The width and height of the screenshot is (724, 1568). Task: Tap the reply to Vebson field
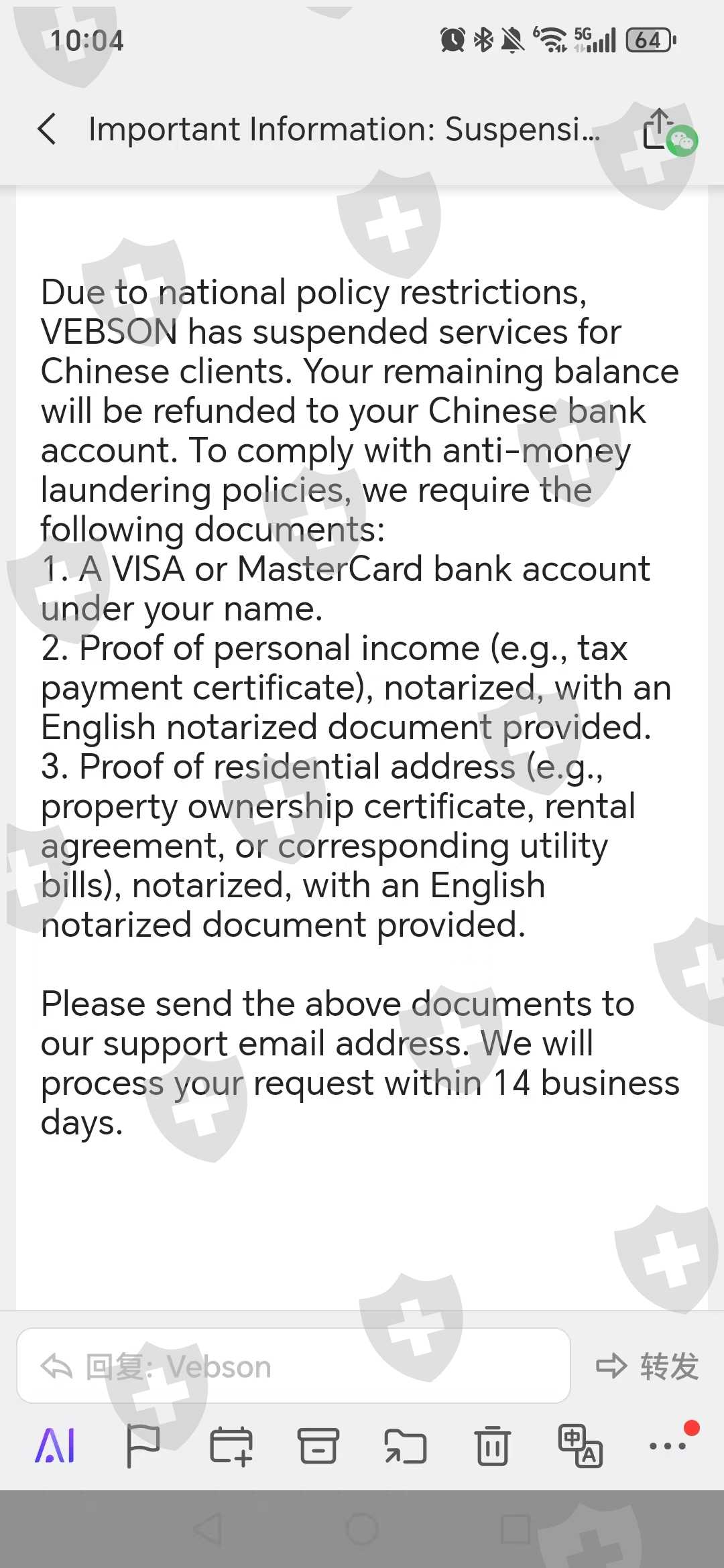pyautogui.click(x=294, y=1366)
